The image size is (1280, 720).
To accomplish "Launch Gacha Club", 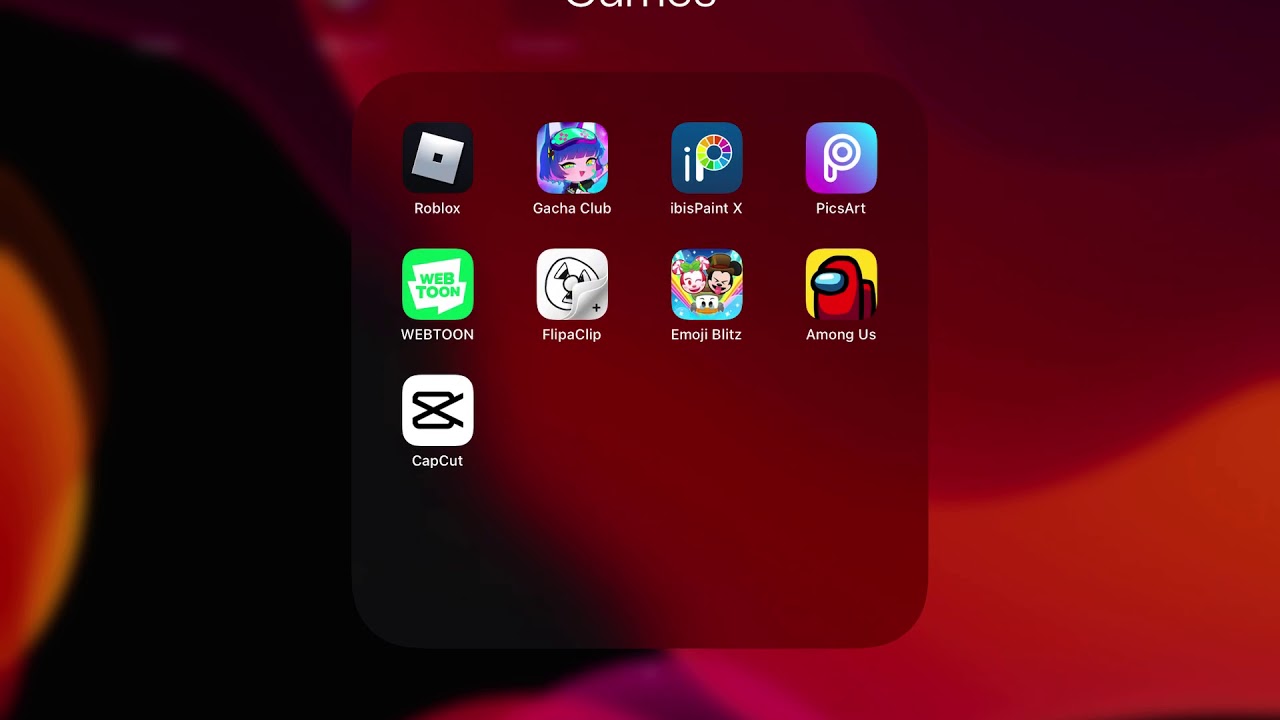I will 572,158.
